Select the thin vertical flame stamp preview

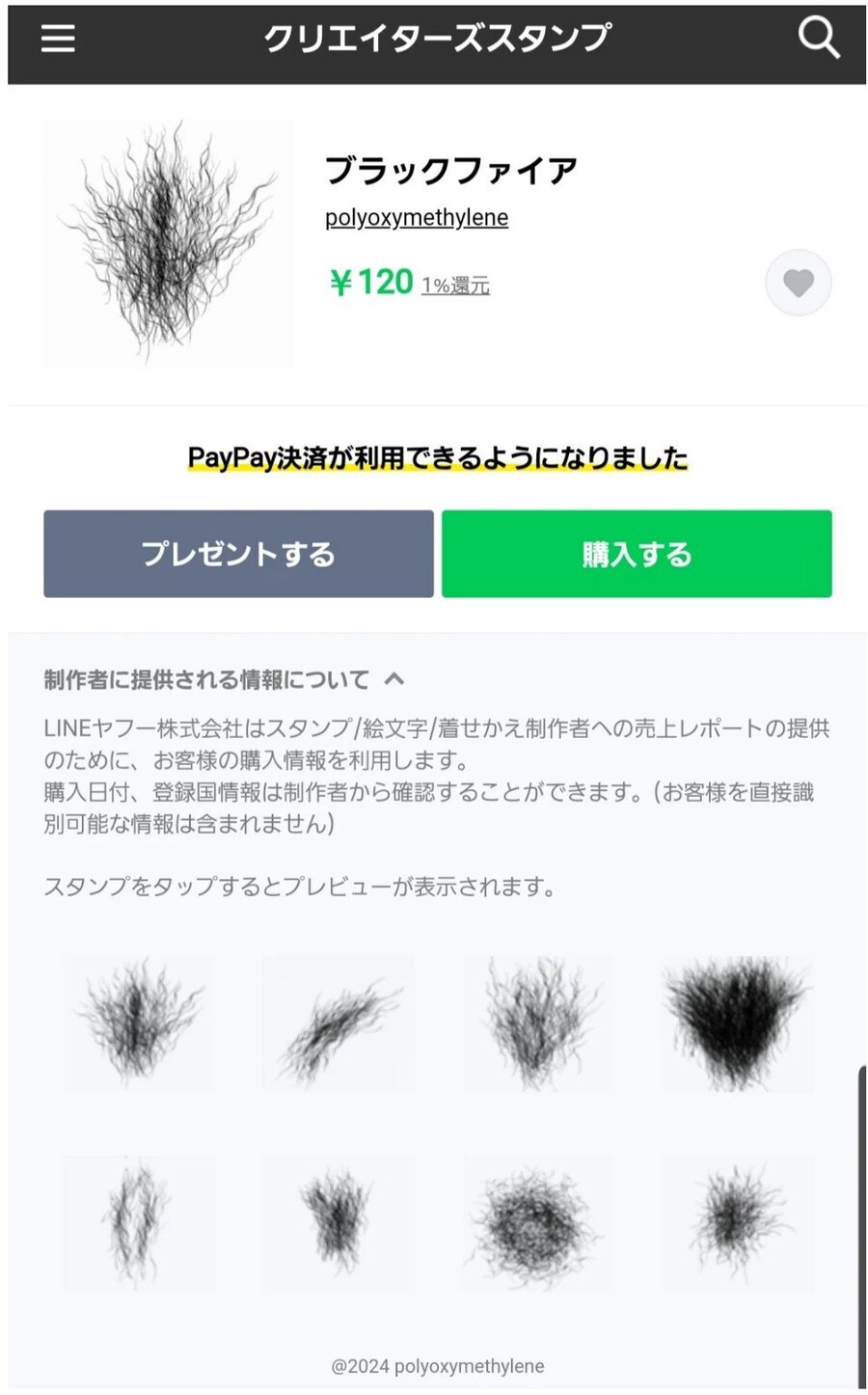point(138,1225)
